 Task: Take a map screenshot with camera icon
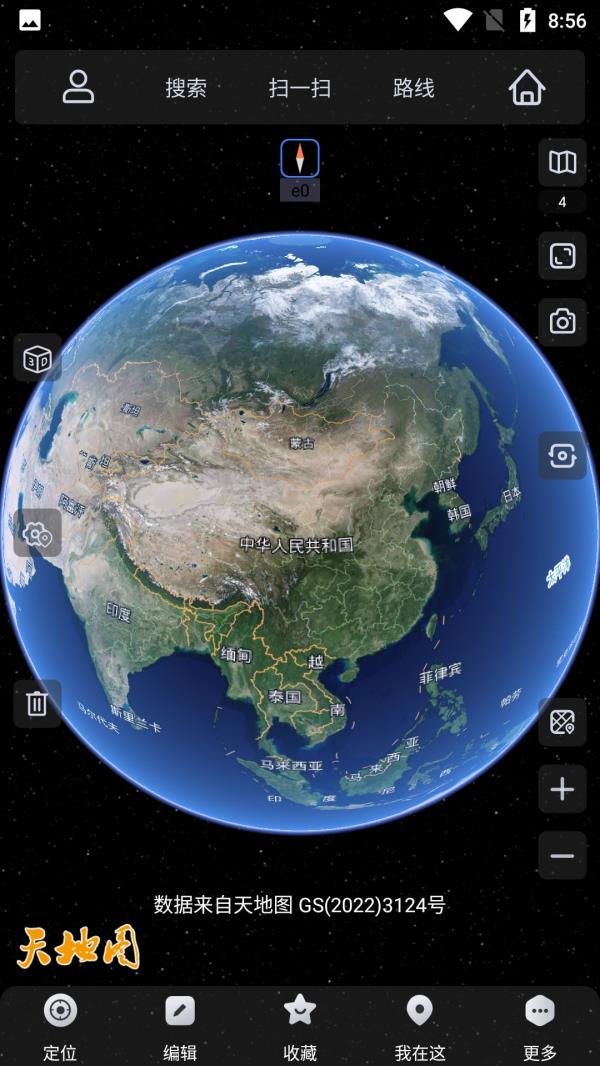[562, 322]
